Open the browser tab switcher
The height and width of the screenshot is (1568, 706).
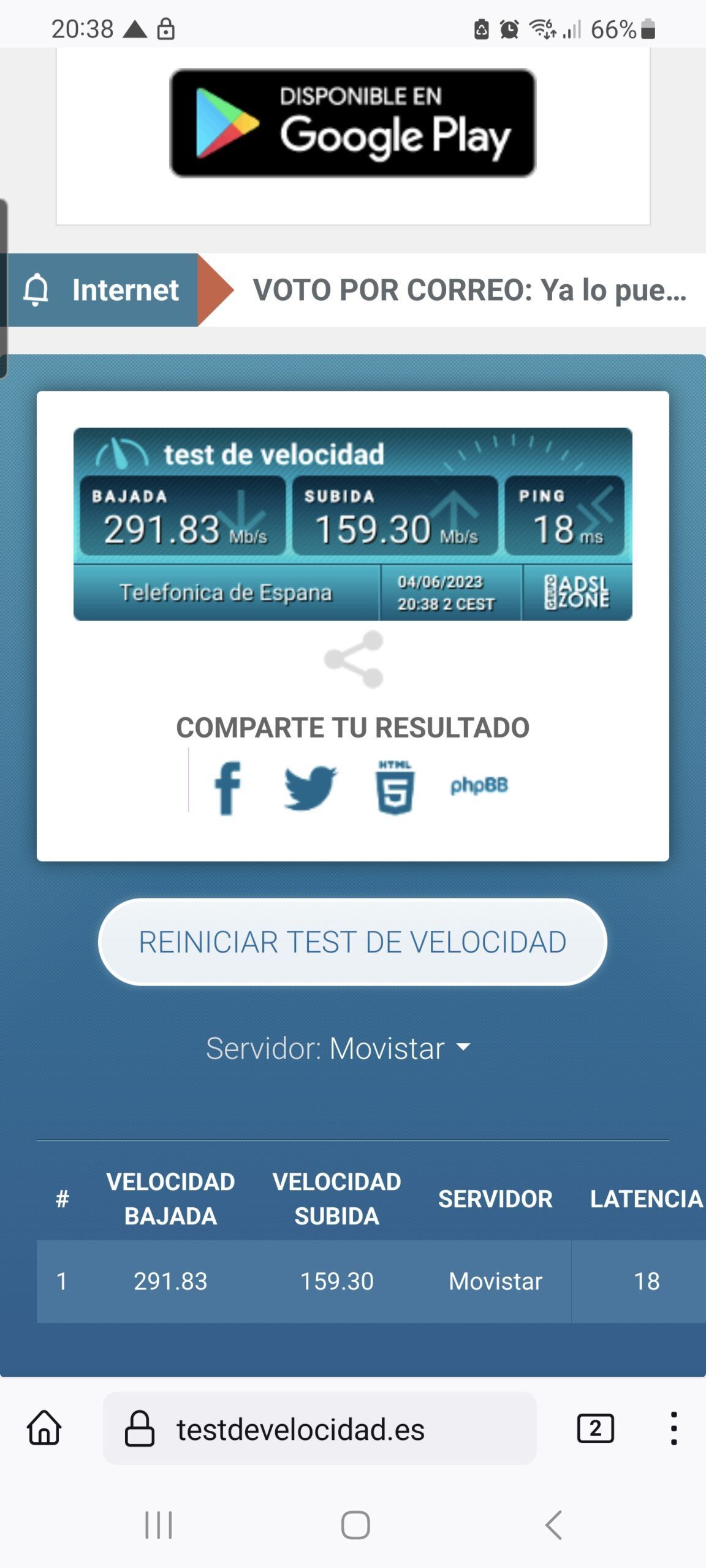point(595,1428)
